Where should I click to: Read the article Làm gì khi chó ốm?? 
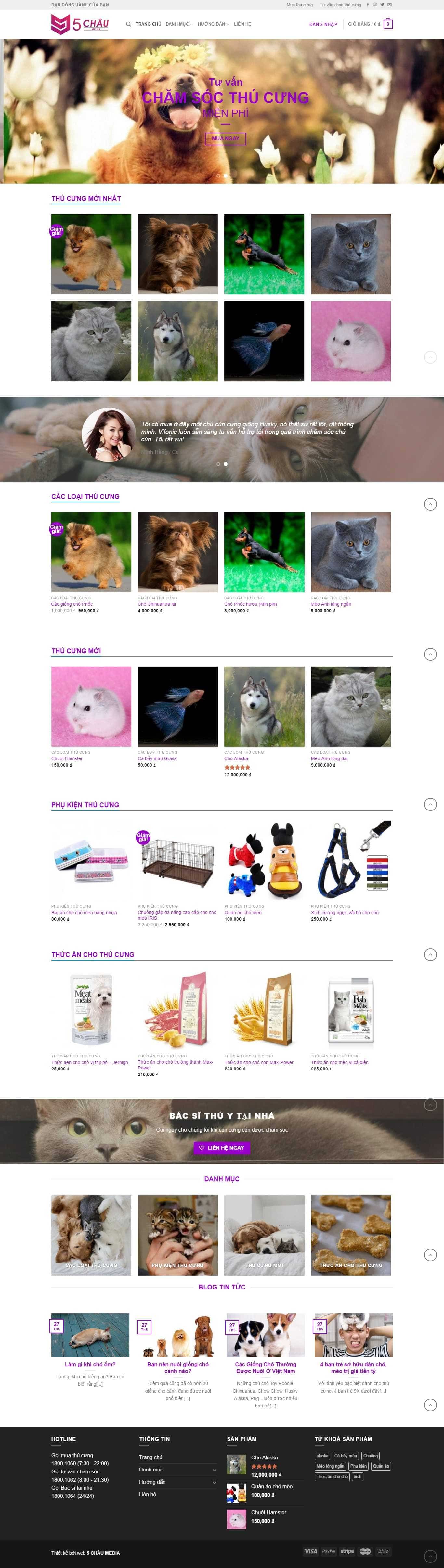tap(90, 1364)
